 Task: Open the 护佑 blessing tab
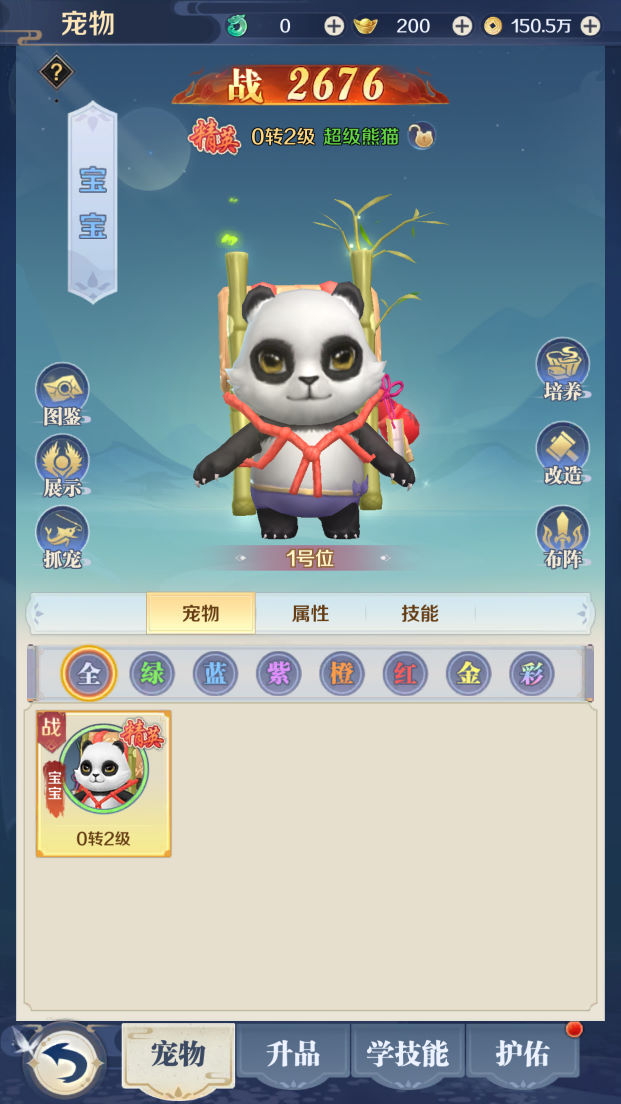point(522,1053)
